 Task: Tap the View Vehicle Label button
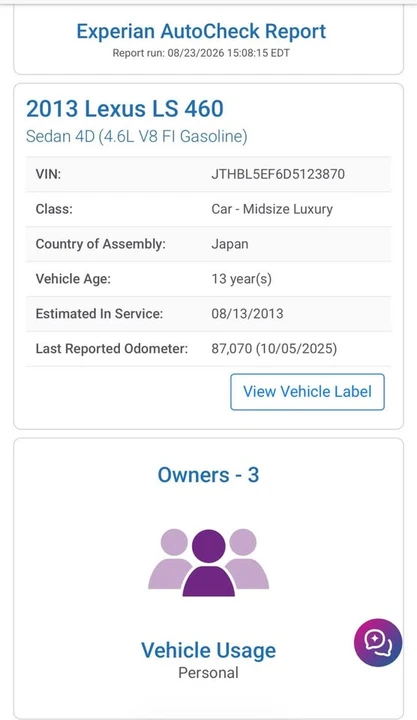click(x=307, y=392)
